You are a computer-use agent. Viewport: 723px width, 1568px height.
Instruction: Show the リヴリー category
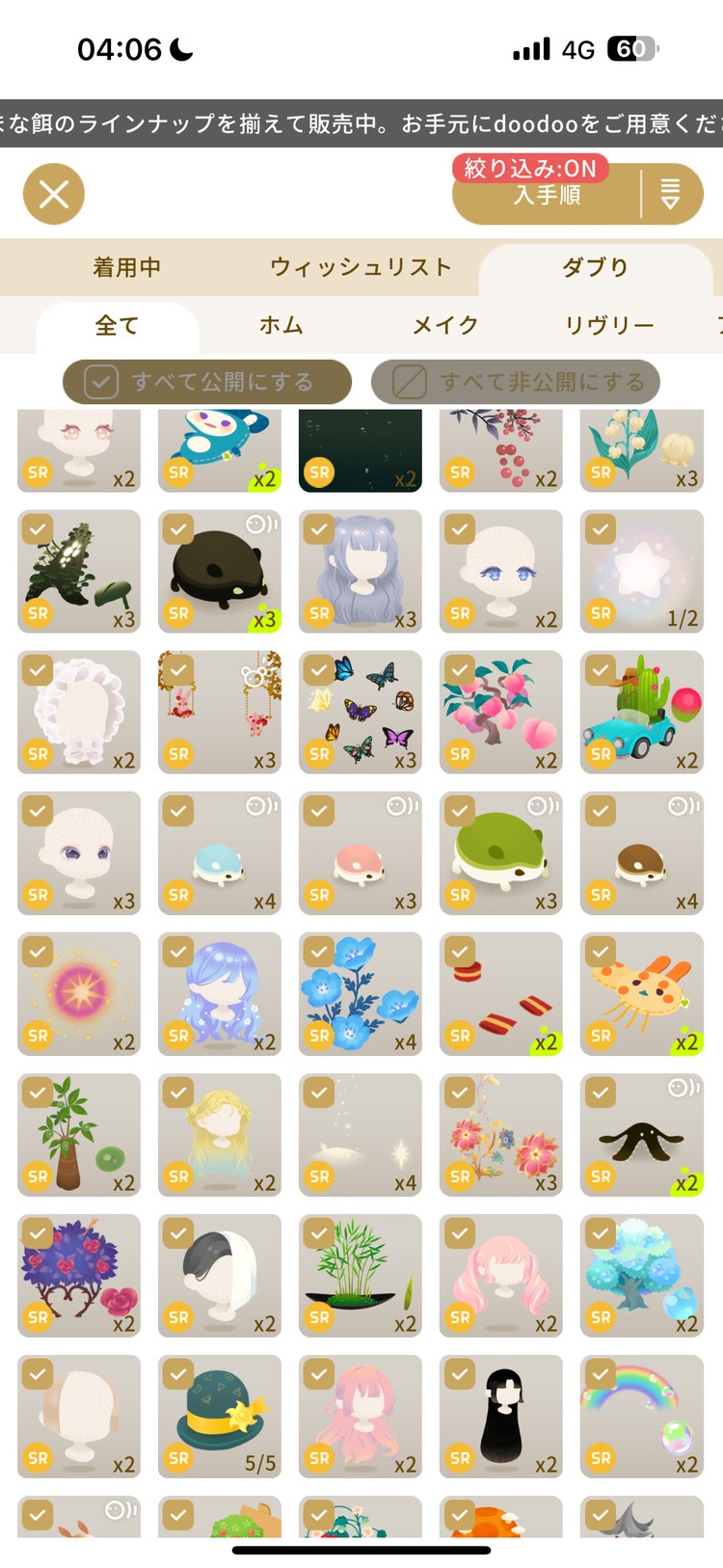point(609,326)
